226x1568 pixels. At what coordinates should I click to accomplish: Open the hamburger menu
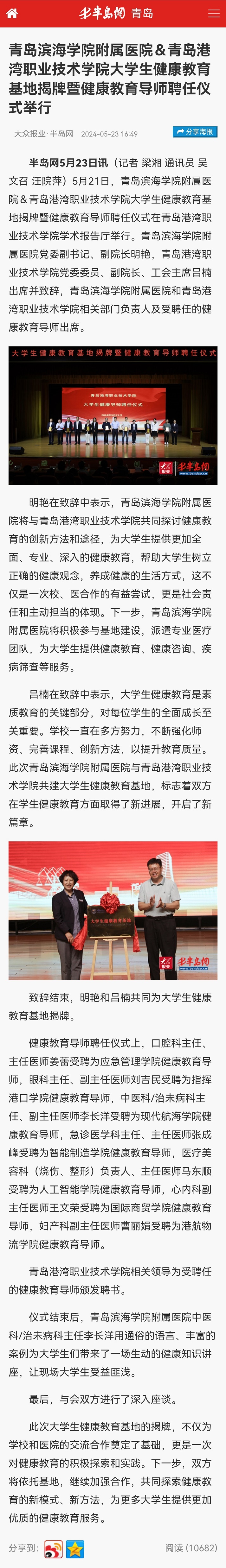[x=213, y=13]
